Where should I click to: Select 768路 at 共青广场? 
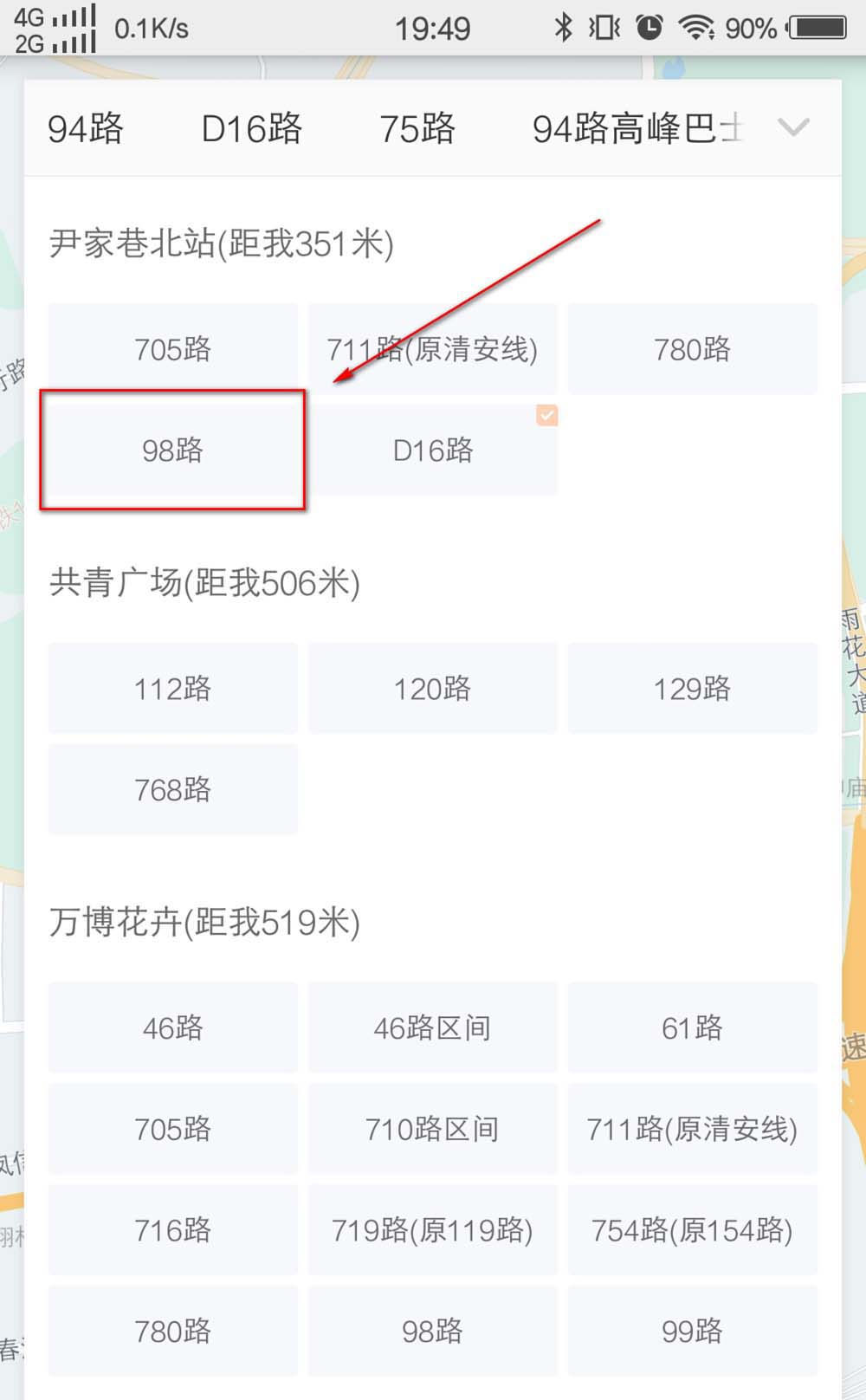(172, 789)
